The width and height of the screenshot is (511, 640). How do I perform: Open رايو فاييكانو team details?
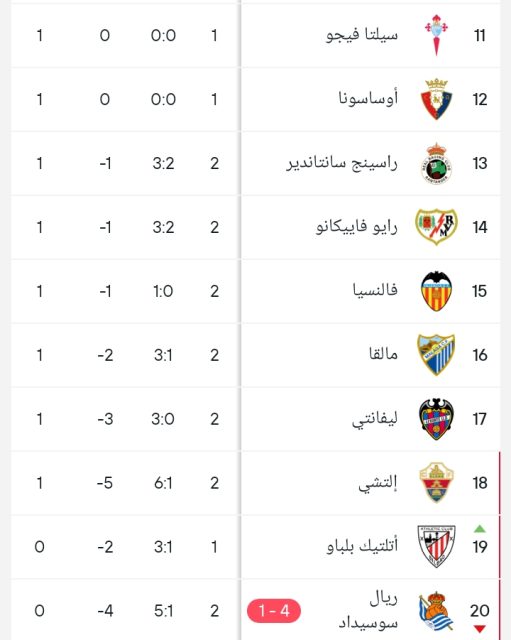click(x=256, y=227)
